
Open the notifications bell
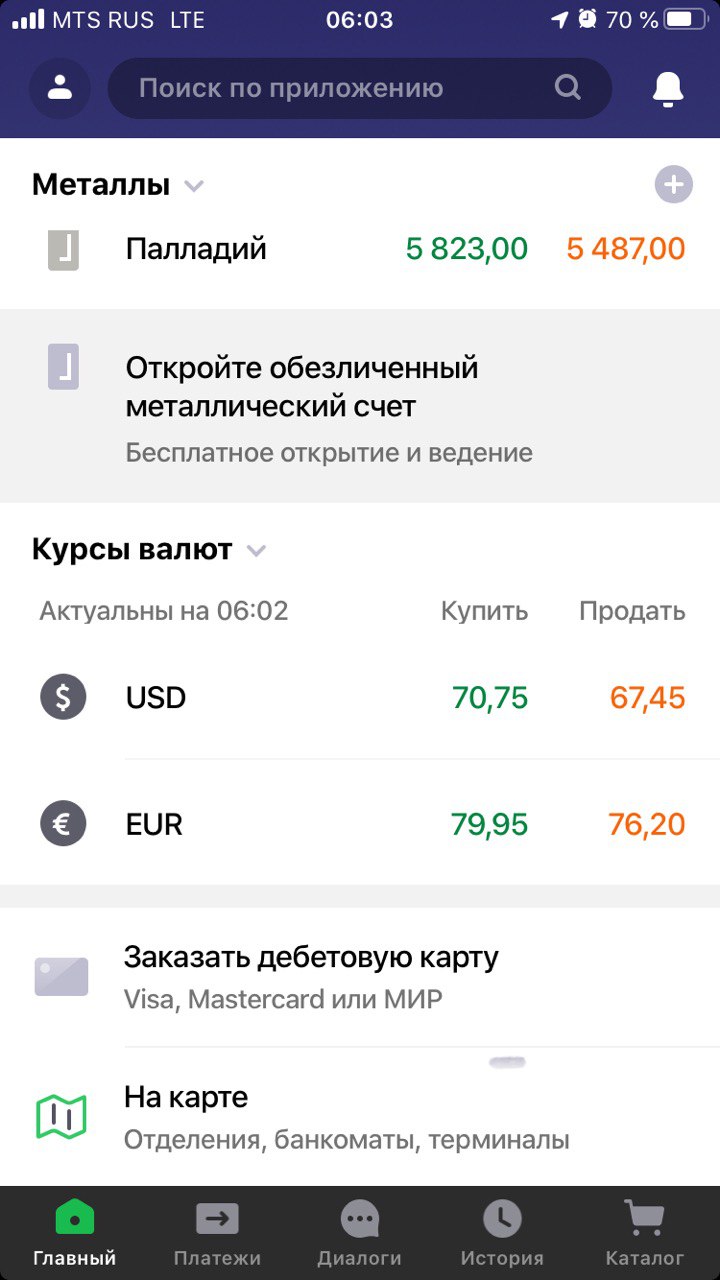(668, 89)
